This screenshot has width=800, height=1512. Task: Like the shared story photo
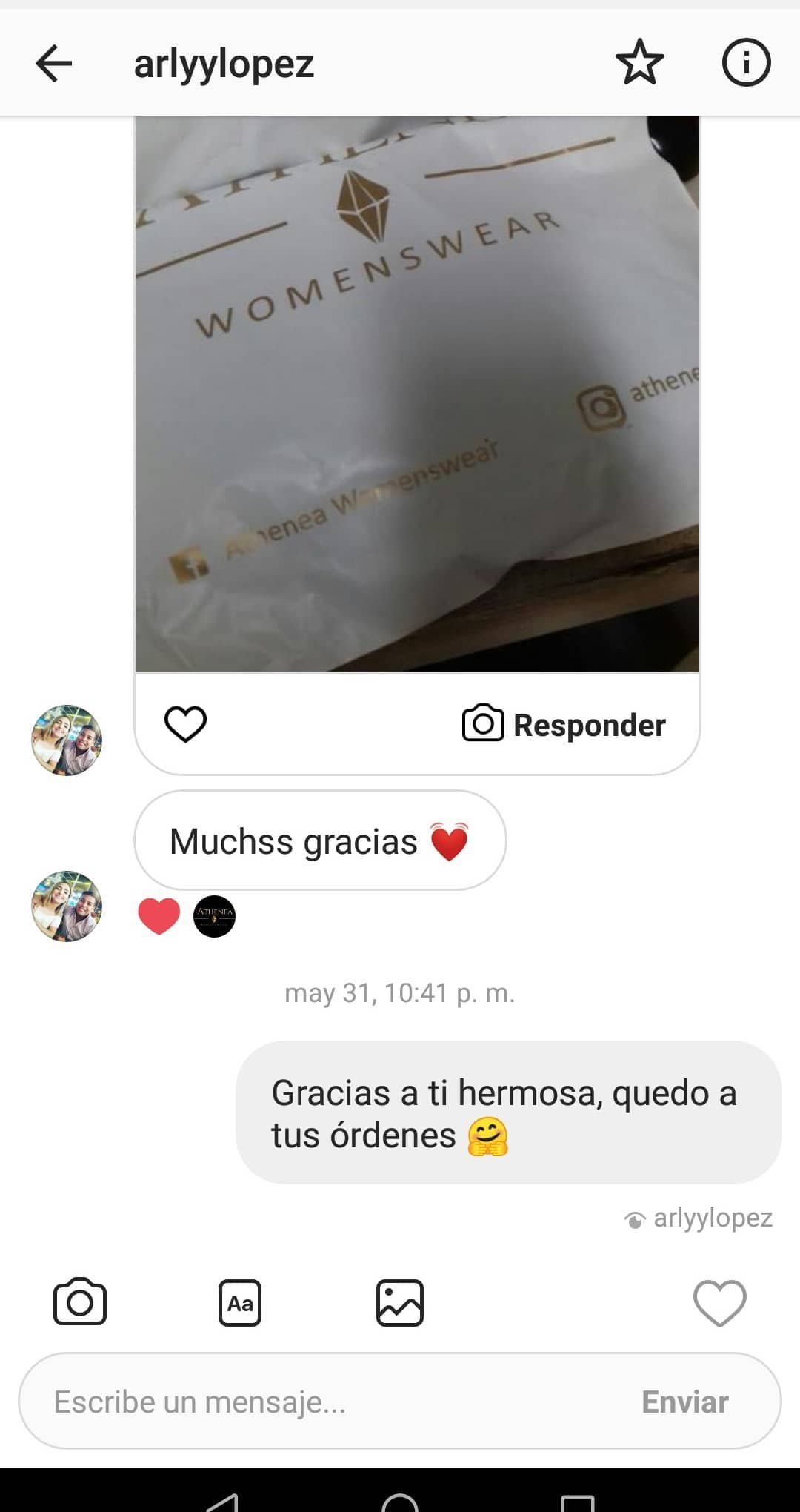click(x=185, y=724)
